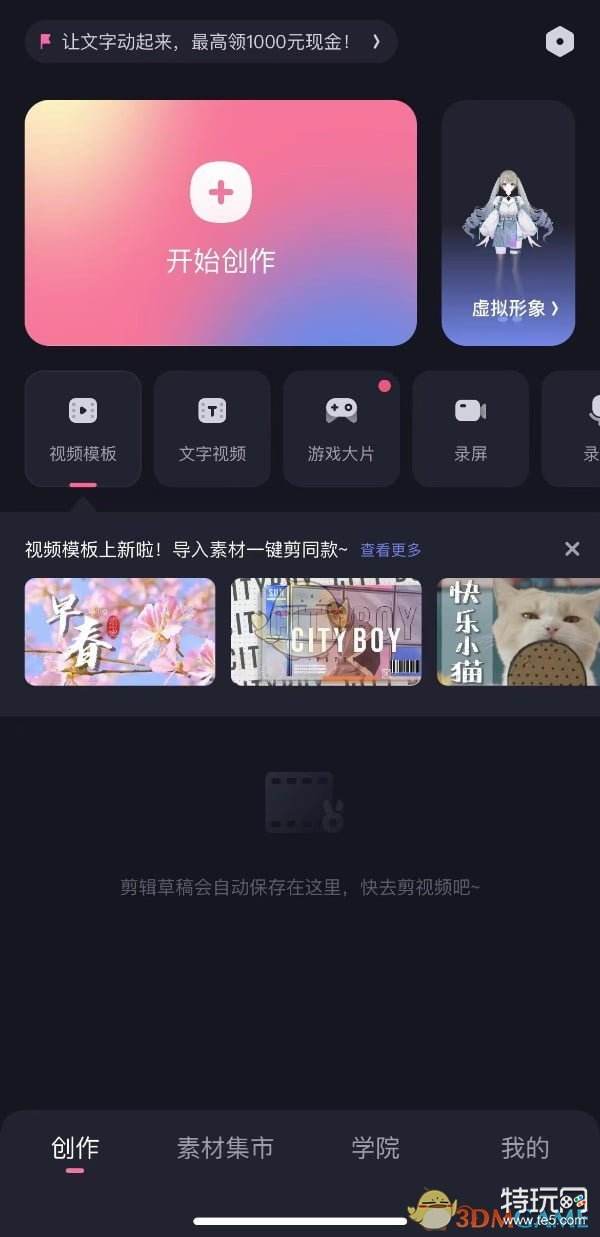Select the 创作 tab
This screenshot has height=1237, width=600.
pos(75,1148)
